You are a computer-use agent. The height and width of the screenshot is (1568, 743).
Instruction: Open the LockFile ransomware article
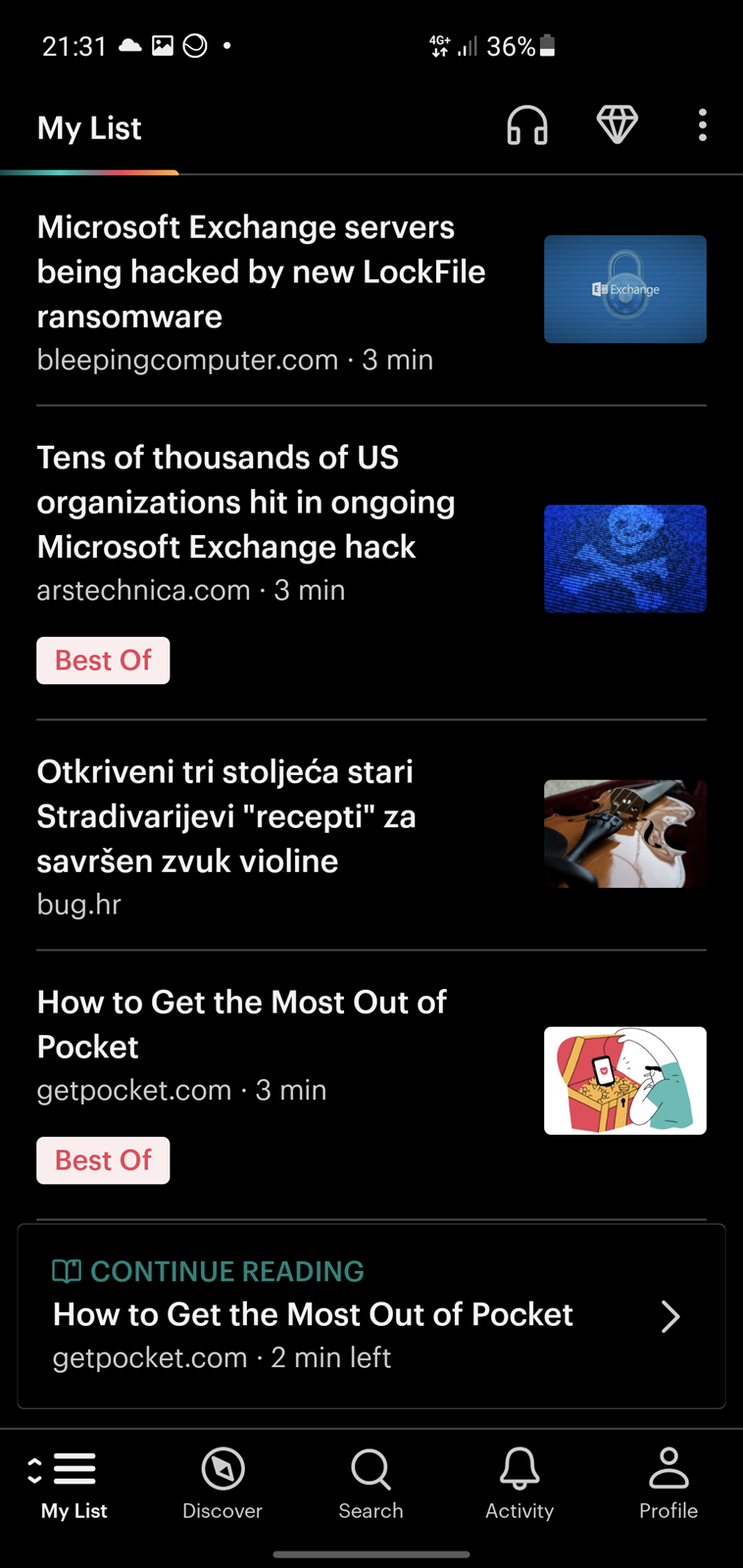click(x=371, y=291)
